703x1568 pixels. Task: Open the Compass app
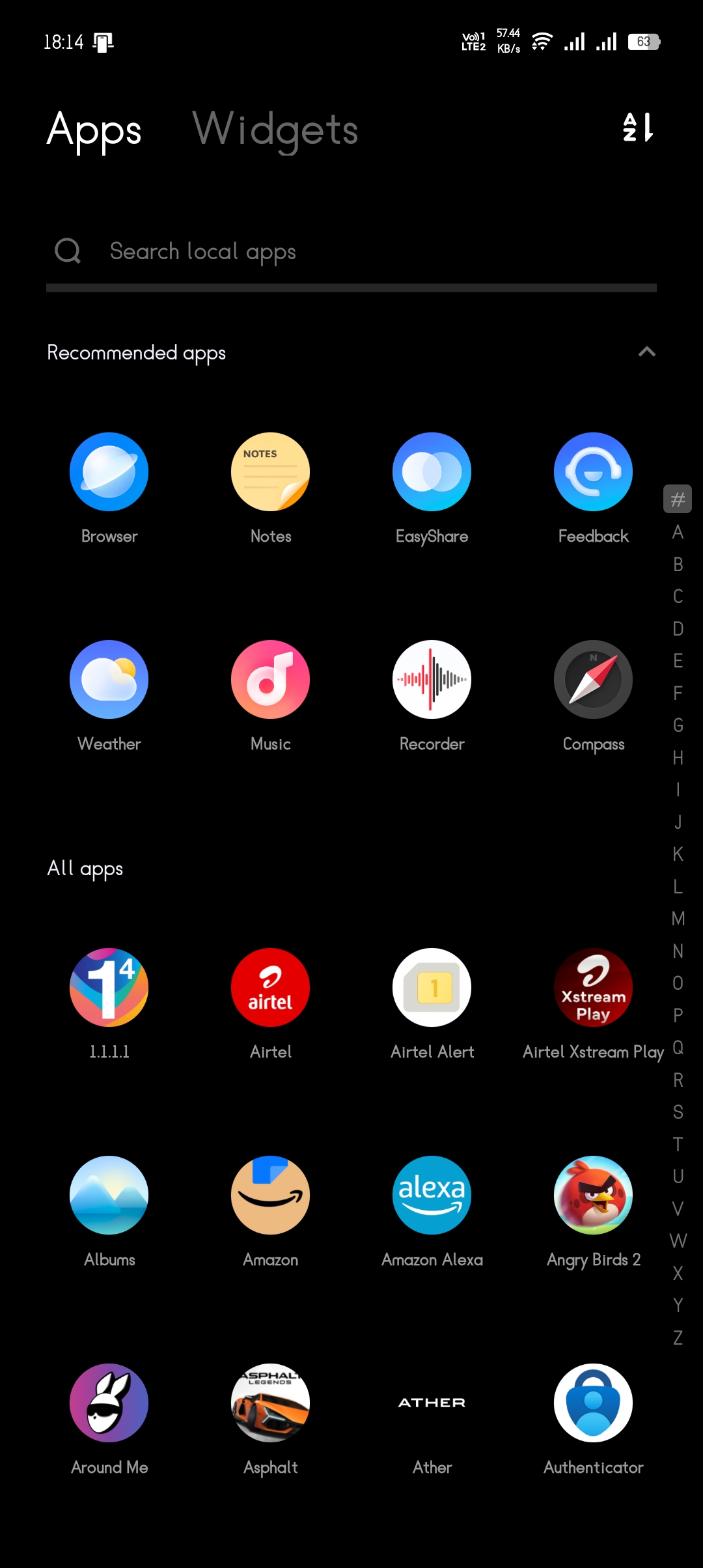pos(593,680)
